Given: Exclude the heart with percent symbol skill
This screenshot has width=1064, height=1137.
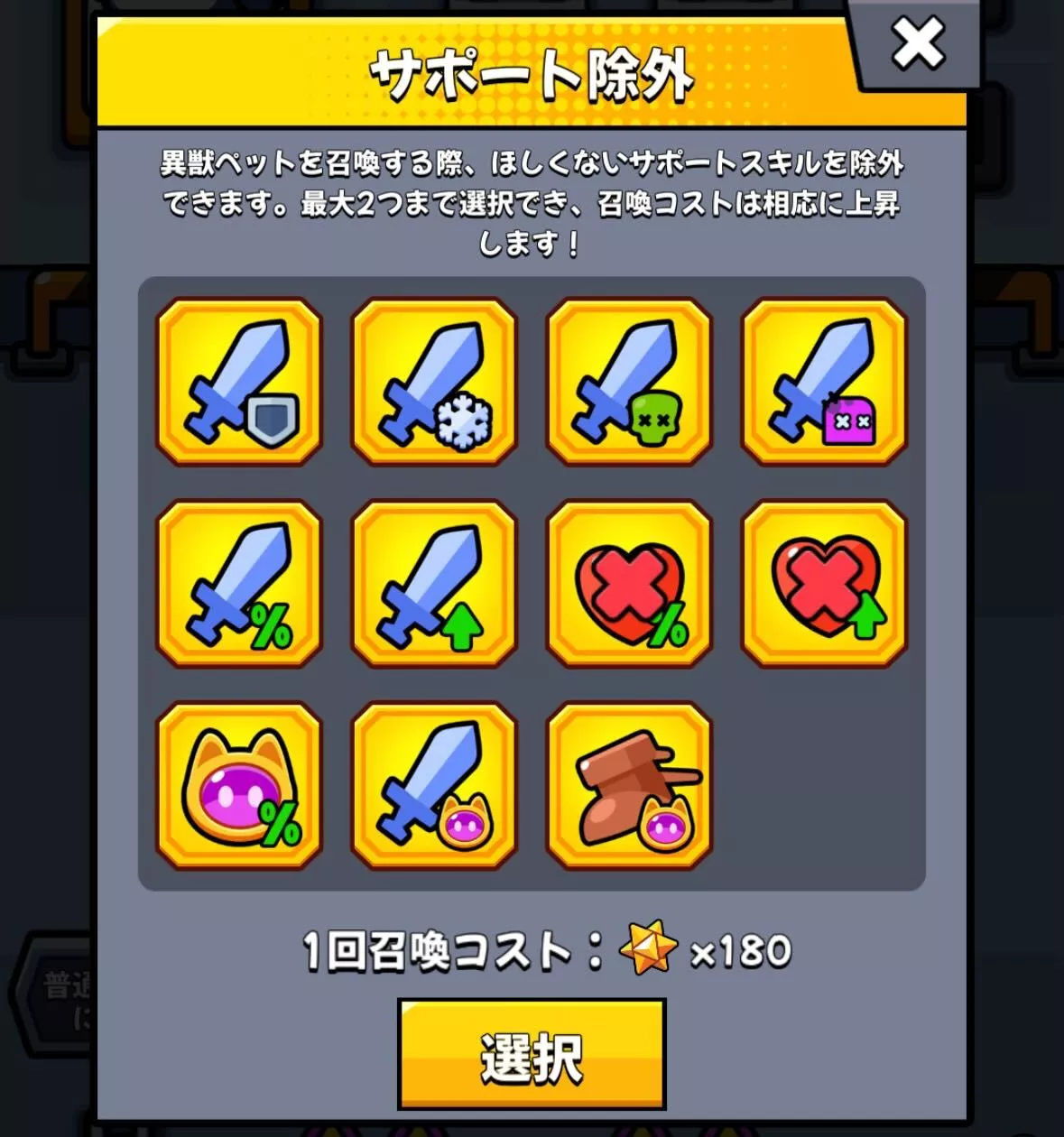Looking at the screenshot, I should [631, 585].
